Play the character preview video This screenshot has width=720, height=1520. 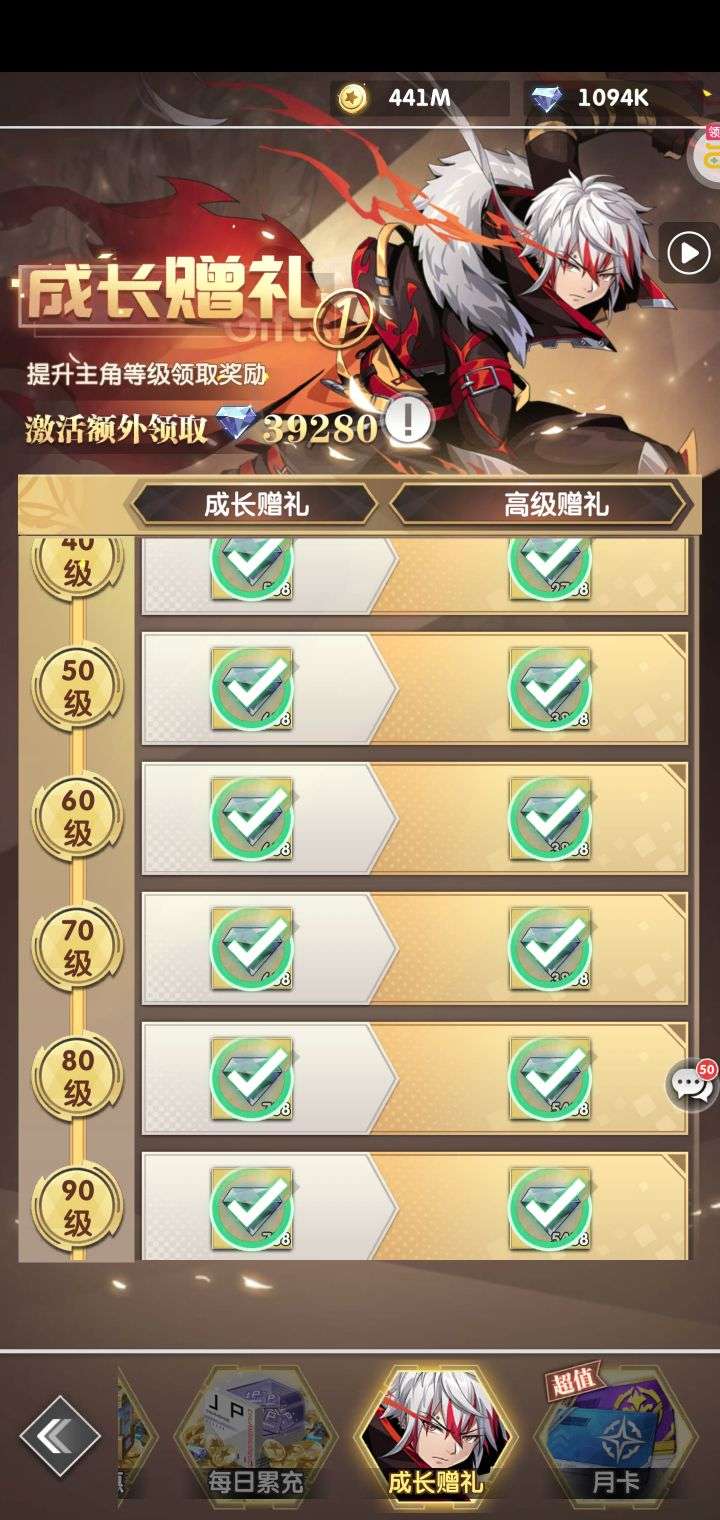(x=689, y=254)
